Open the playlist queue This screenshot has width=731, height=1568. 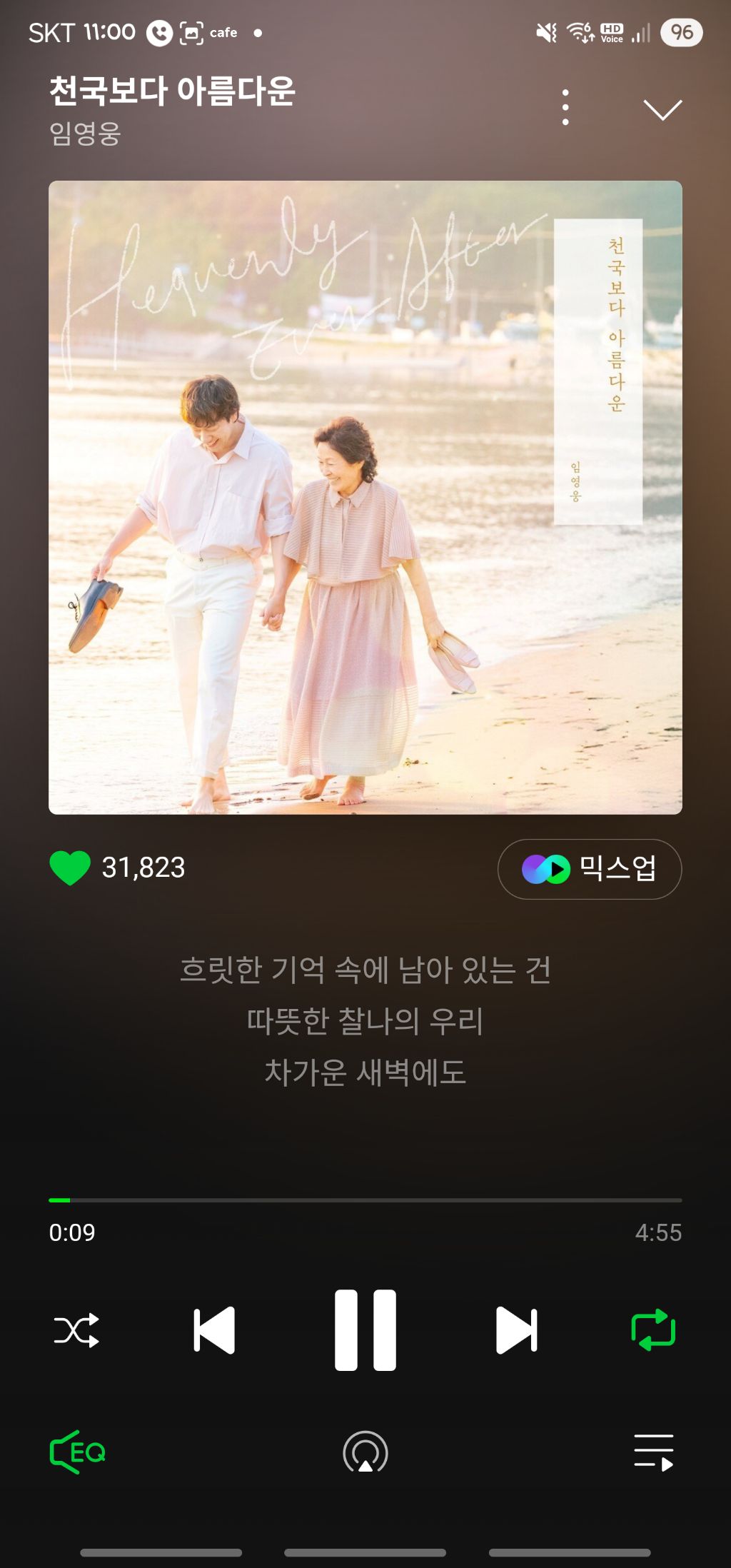[654, 1452]
